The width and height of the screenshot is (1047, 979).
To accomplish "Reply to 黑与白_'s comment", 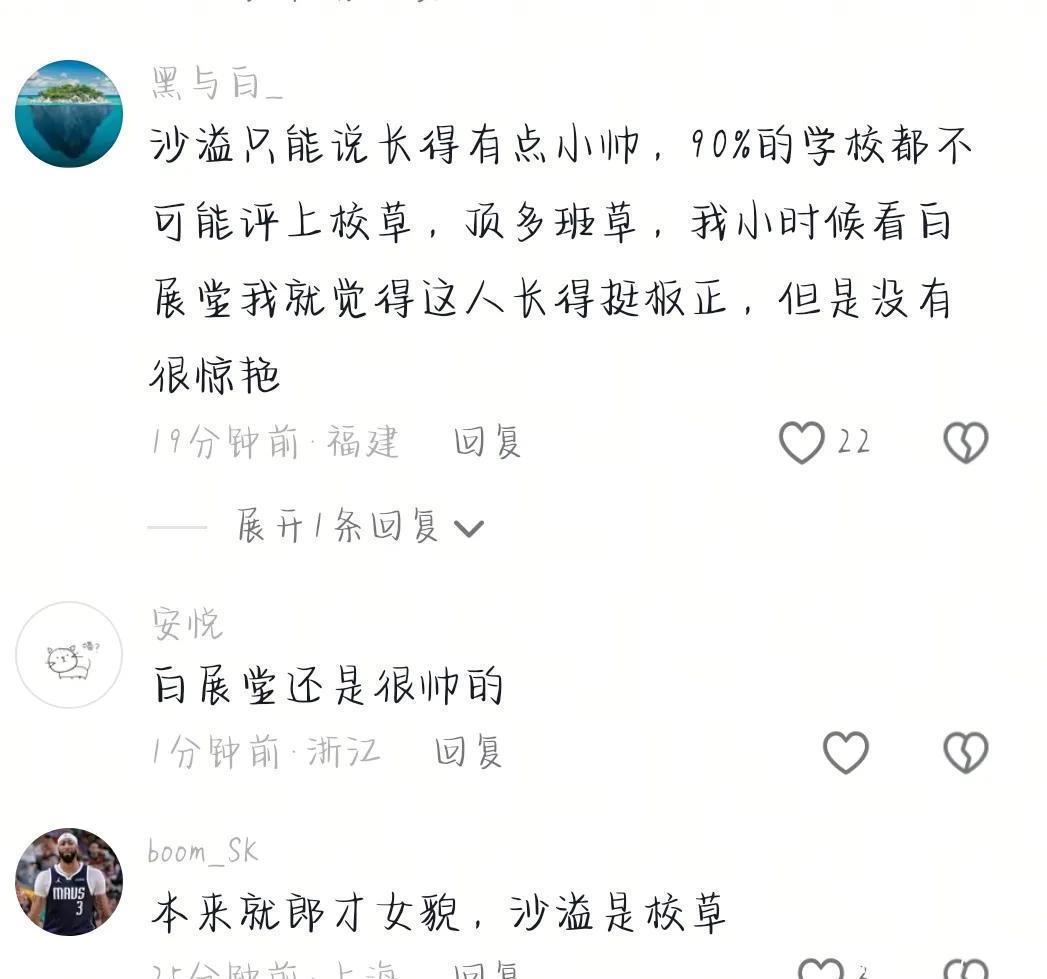I will tap(487, 441).
